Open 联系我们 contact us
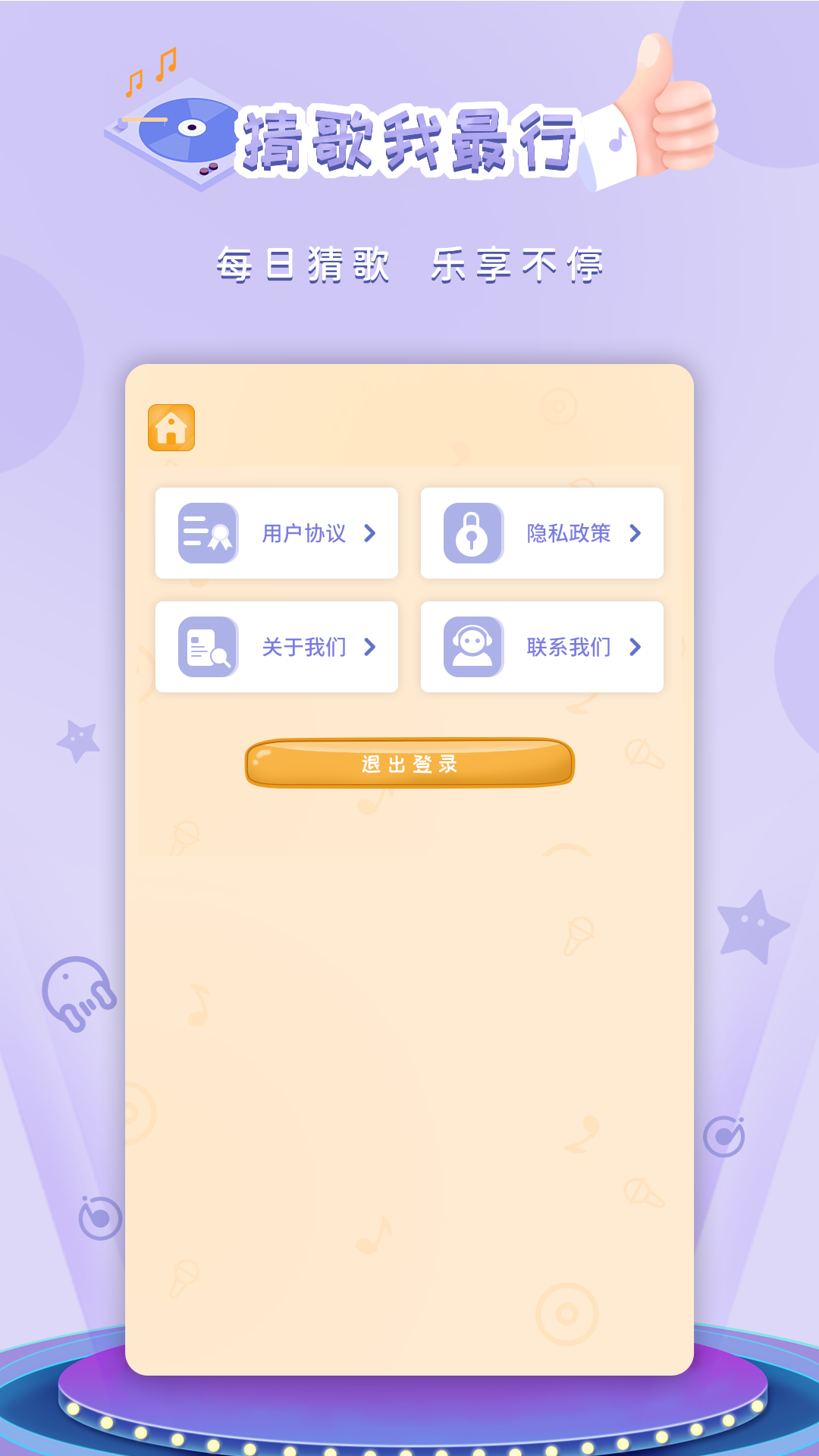 (542, 647)
